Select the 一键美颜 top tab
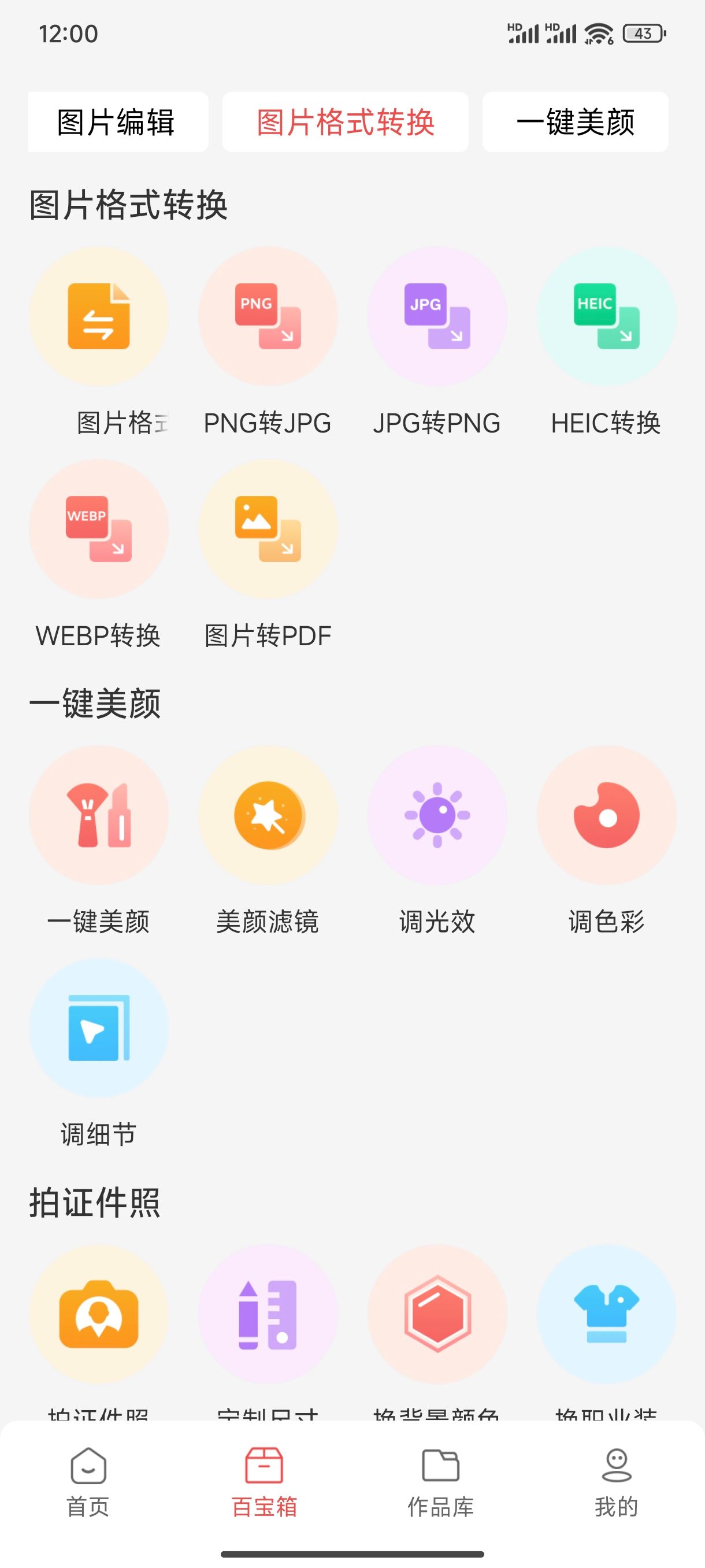The height and width of the screenshot is (1568, 705). point(575,122)
